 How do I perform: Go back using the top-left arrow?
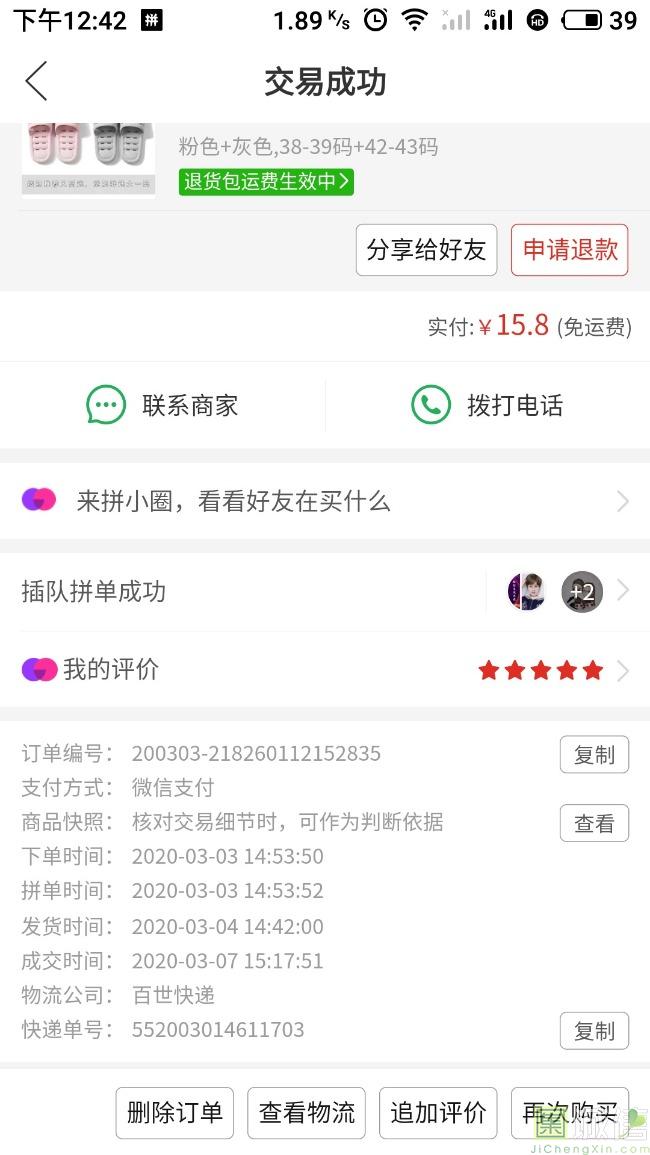pos(37,81)
